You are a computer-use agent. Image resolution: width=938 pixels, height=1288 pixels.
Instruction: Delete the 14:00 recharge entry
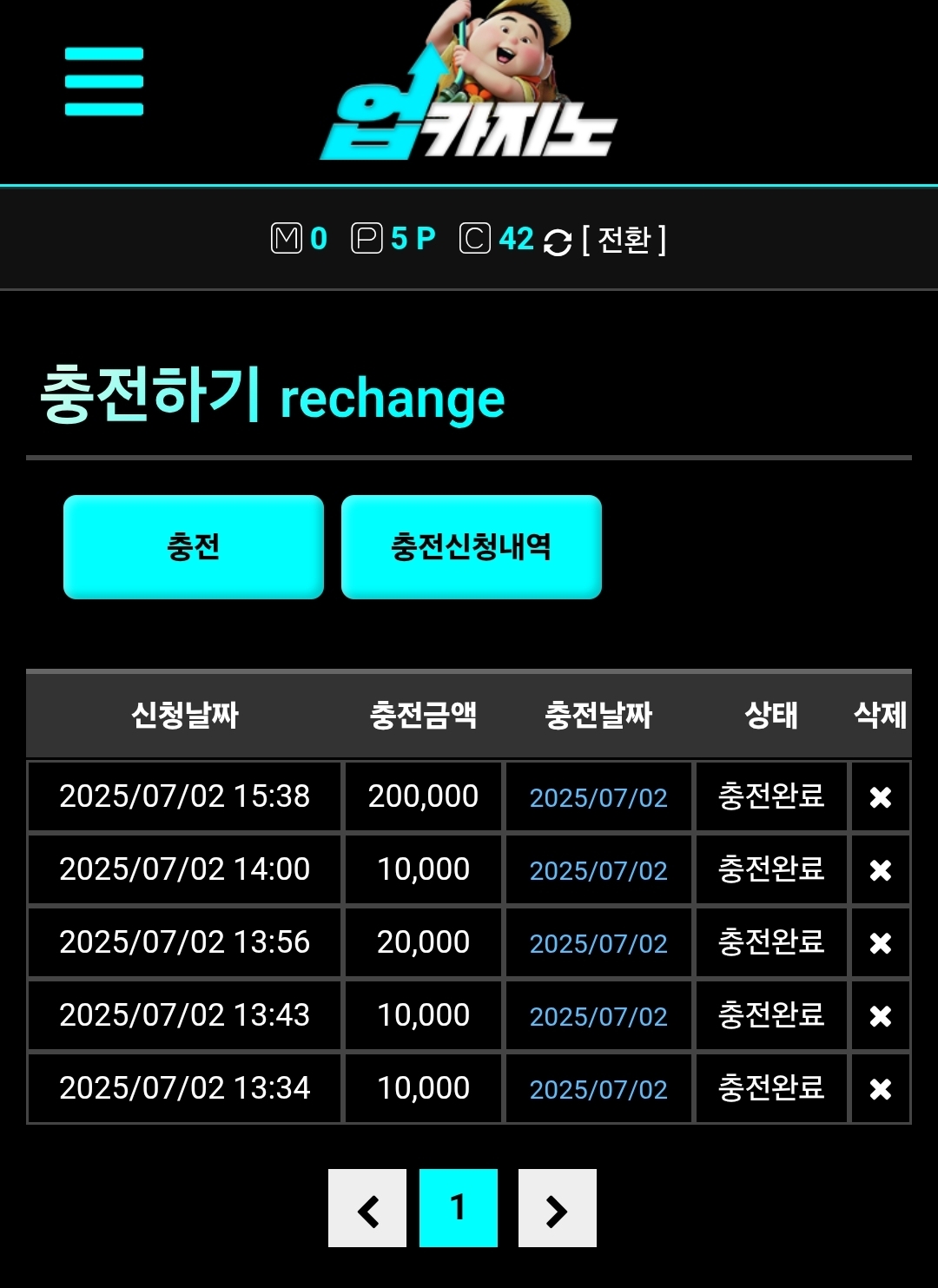[x=880, y=870]
